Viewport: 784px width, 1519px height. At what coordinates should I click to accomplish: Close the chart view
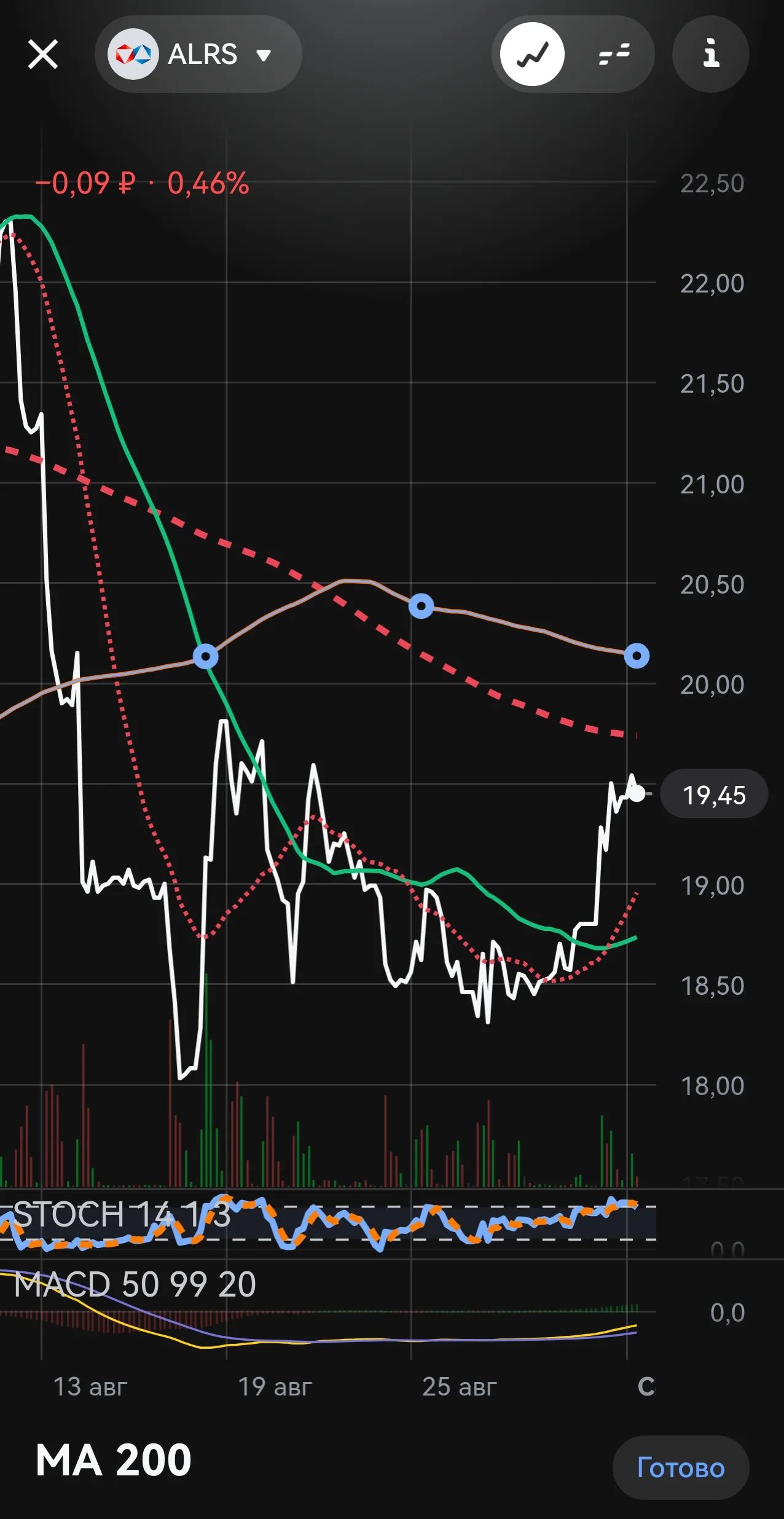[x=43, y=55]
